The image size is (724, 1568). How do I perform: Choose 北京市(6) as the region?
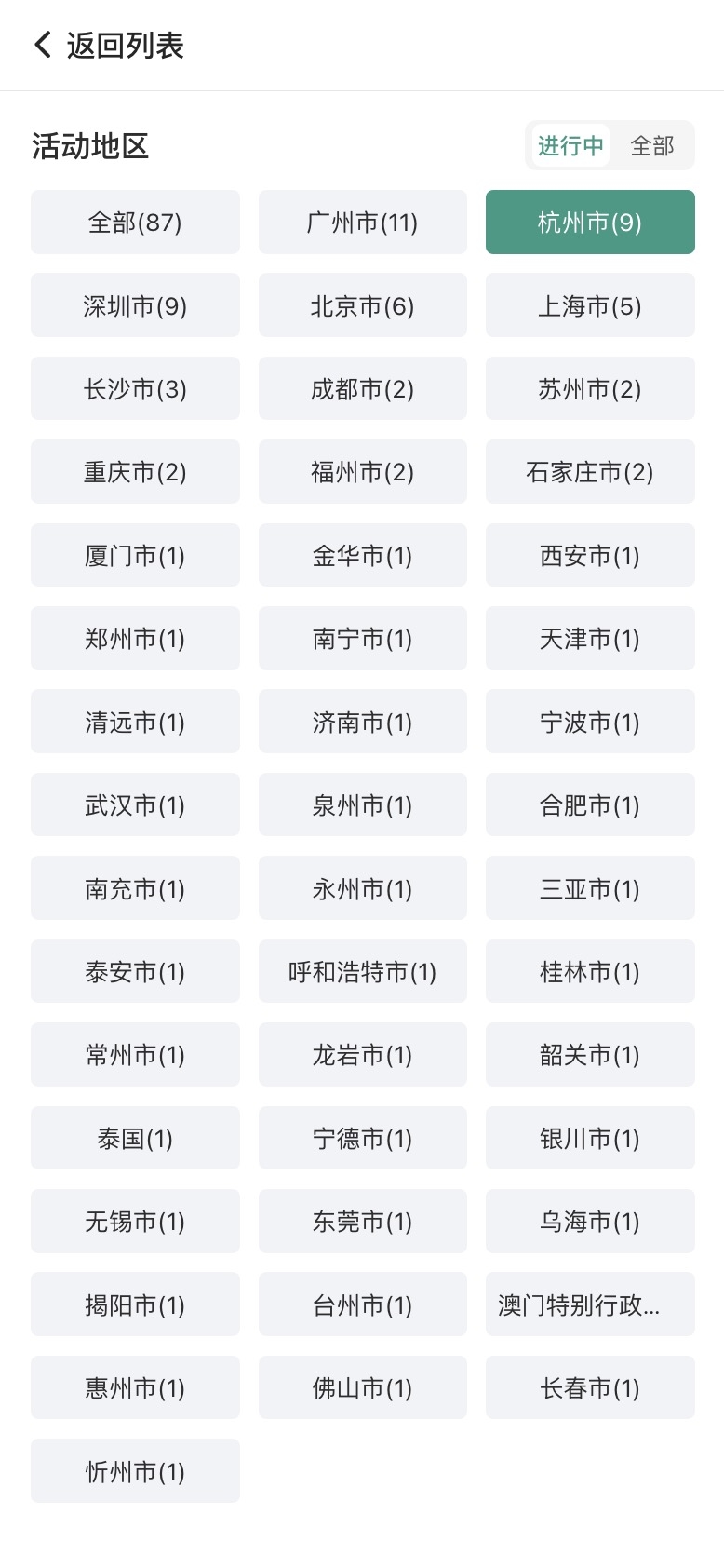pyautogui.click(x=362, y=305)
